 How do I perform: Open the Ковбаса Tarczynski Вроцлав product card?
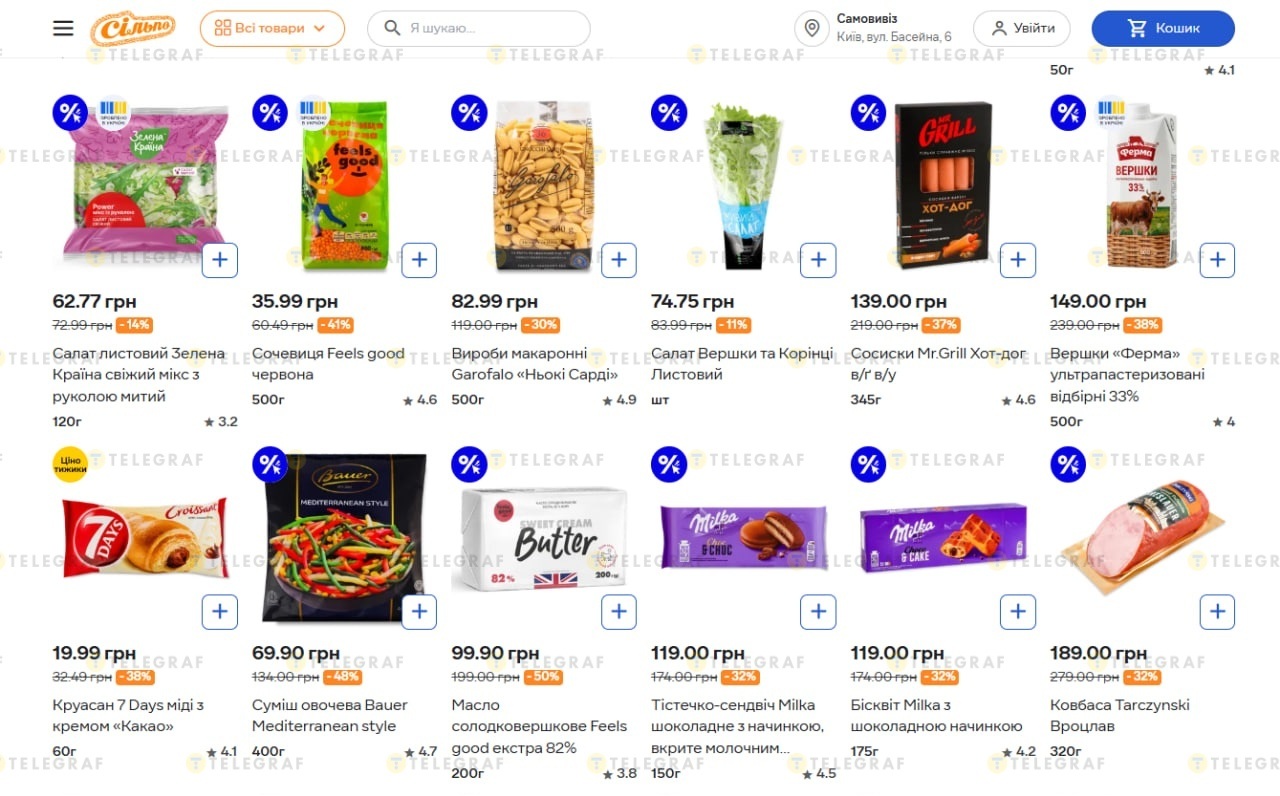tap(1119, 715)
